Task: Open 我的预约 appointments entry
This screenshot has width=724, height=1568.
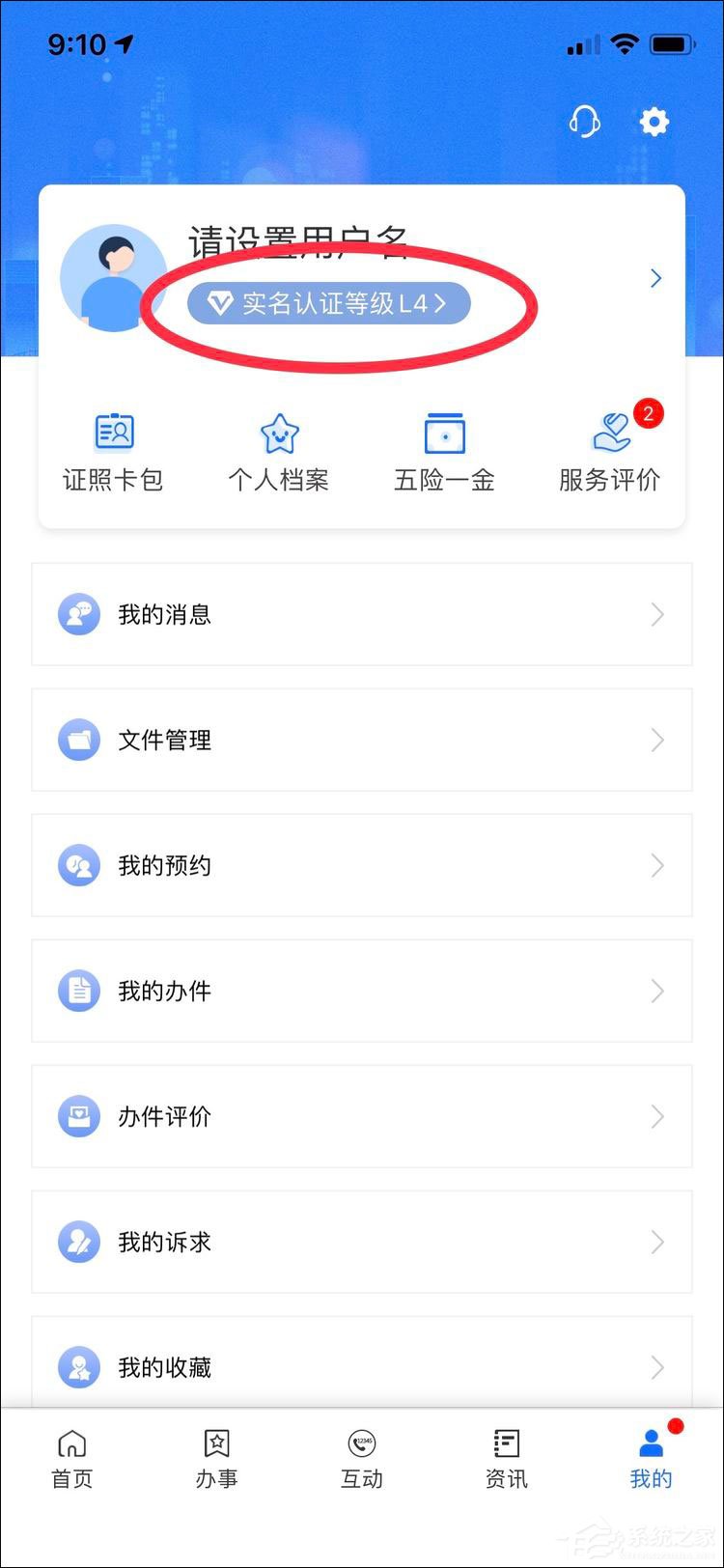Action: pos(78,865)
